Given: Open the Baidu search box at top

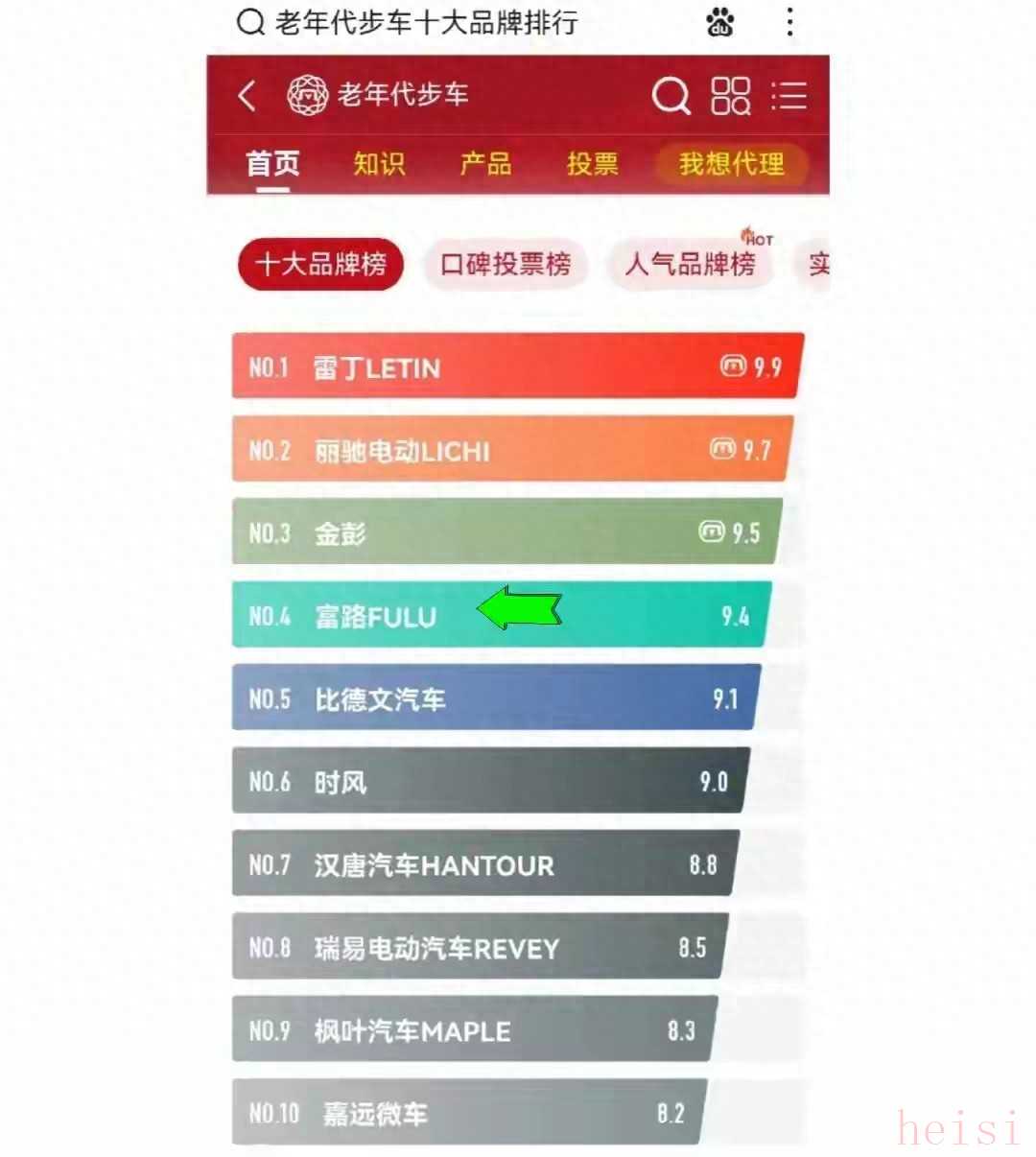Looking at the screenshot, I should point(422,21).
